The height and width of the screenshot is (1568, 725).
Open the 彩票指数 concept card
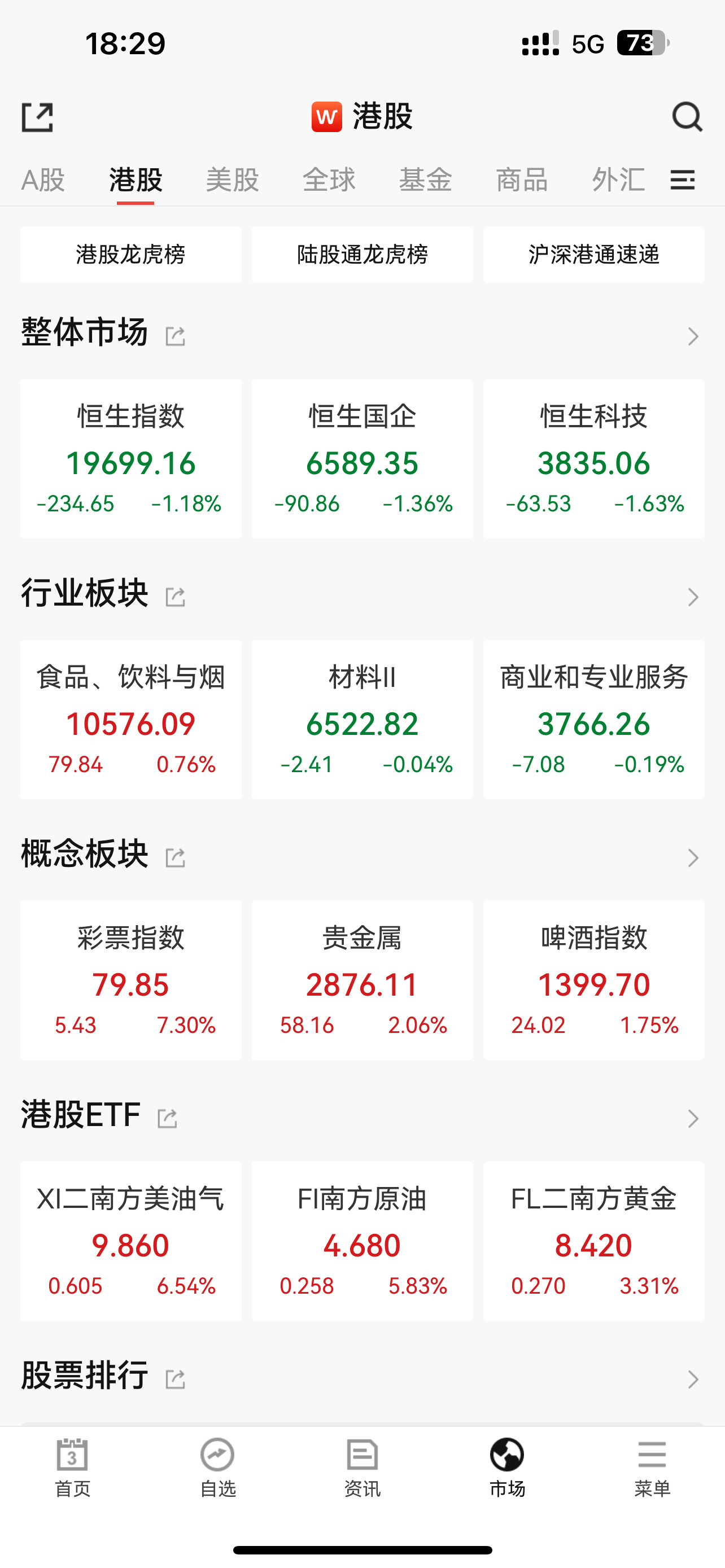point(131,980)
